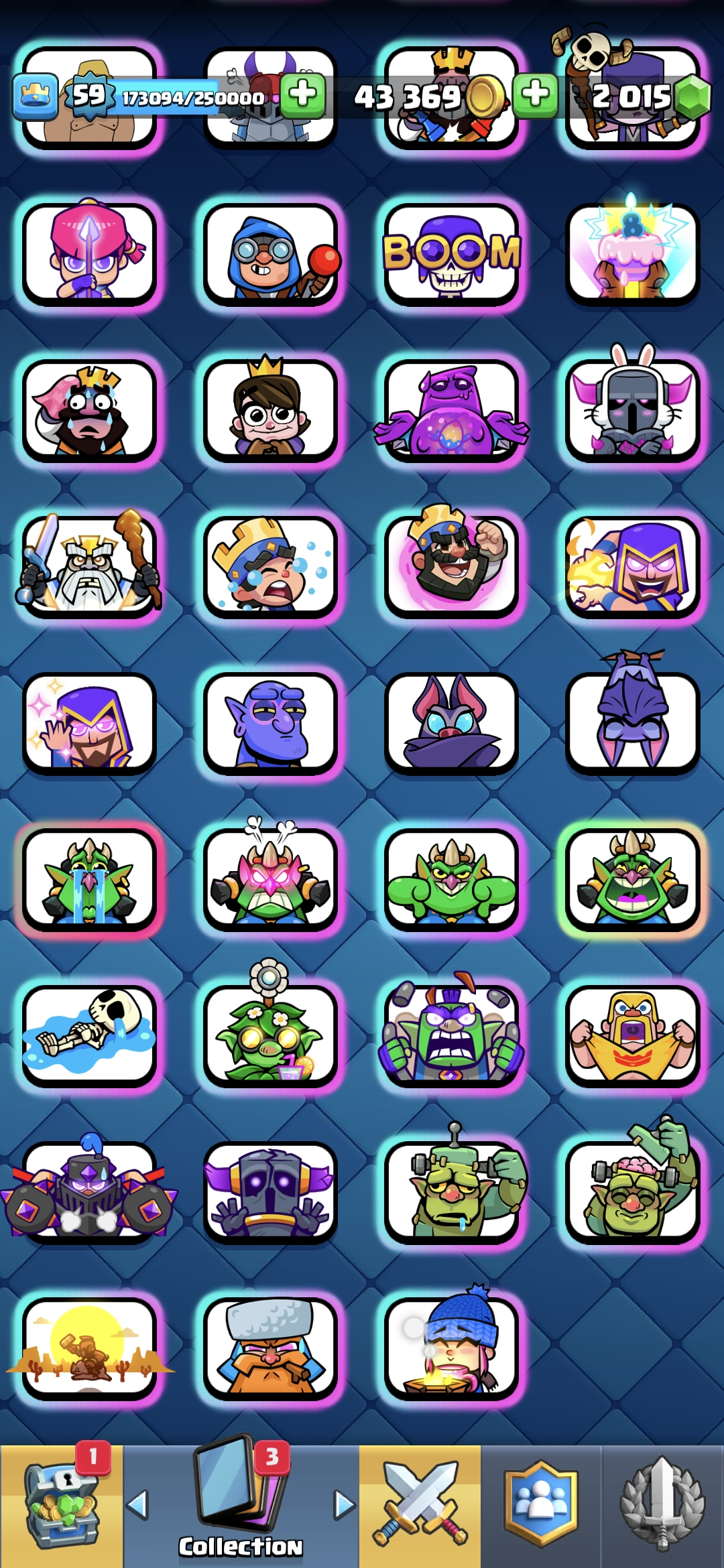The width and height of the screenshot is (724, 1568).
Task: Pick the goblin crying waterfalls emote
Action: point(89,879)
